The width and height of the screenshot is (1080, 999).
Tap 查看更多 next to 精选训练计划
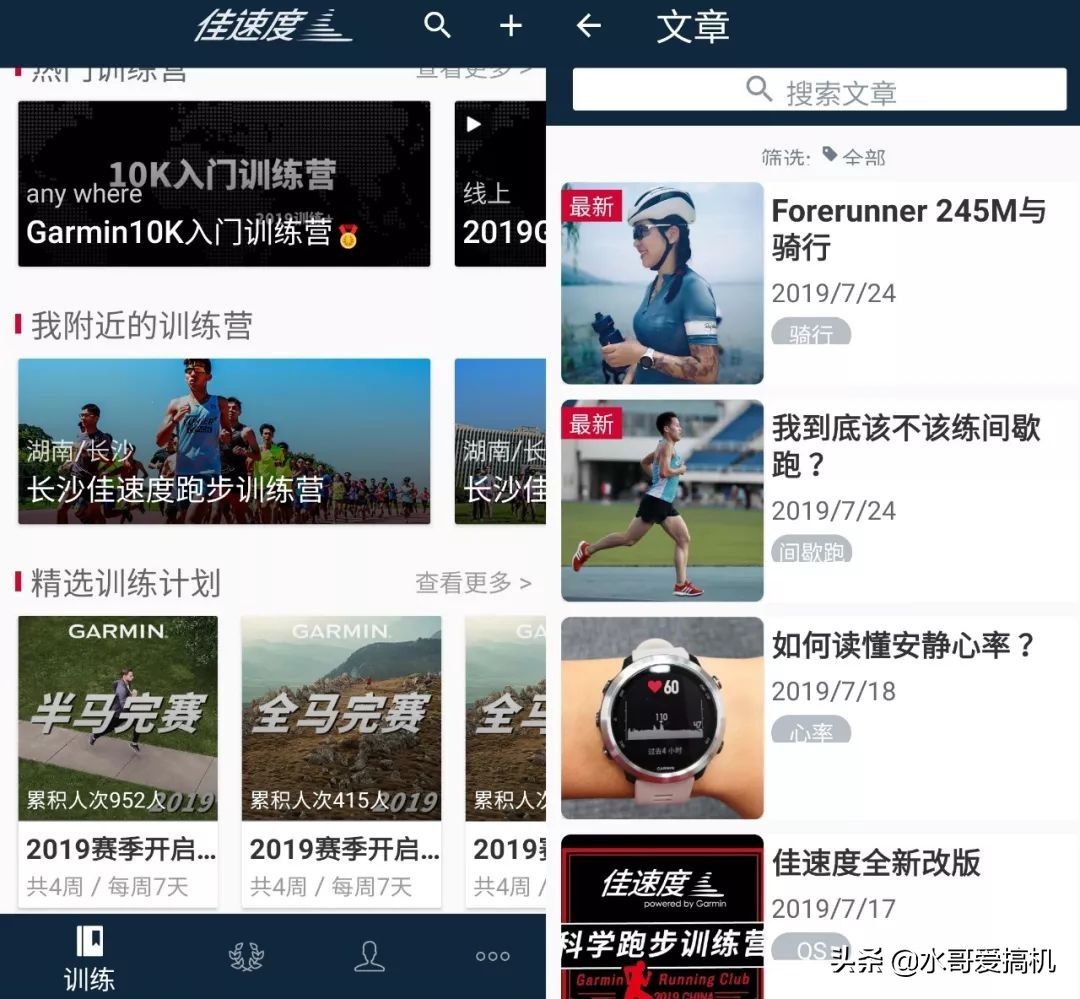pyautogui.click(x=473, y=583)
